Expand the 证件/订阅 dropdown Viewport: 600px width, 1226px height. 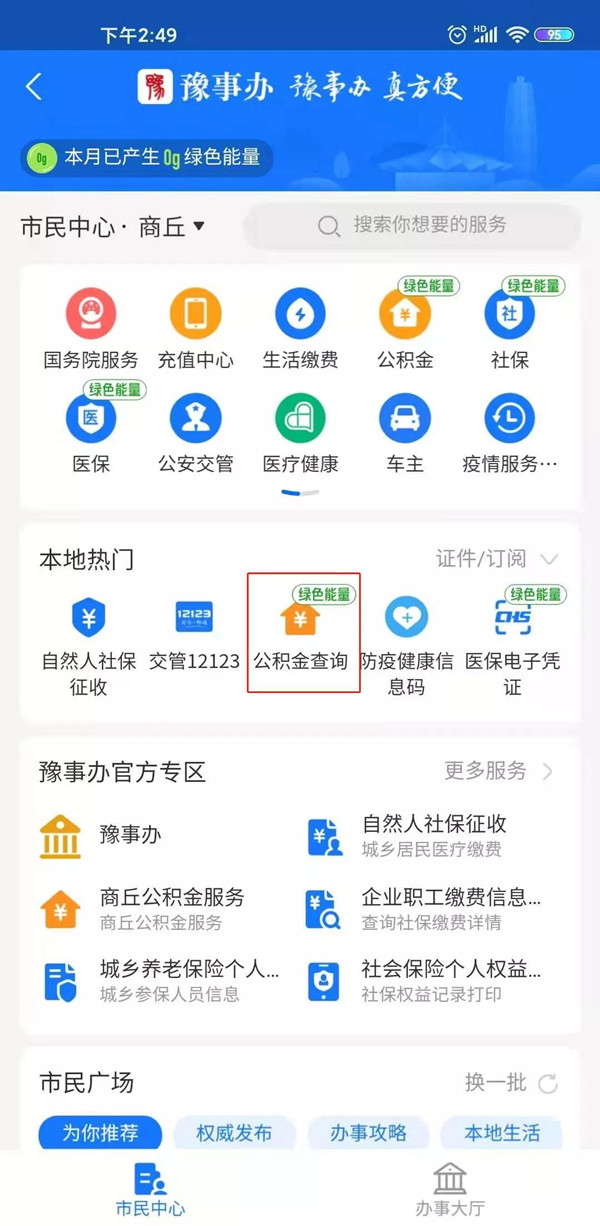pyautogui.click(x=496, y=559)
